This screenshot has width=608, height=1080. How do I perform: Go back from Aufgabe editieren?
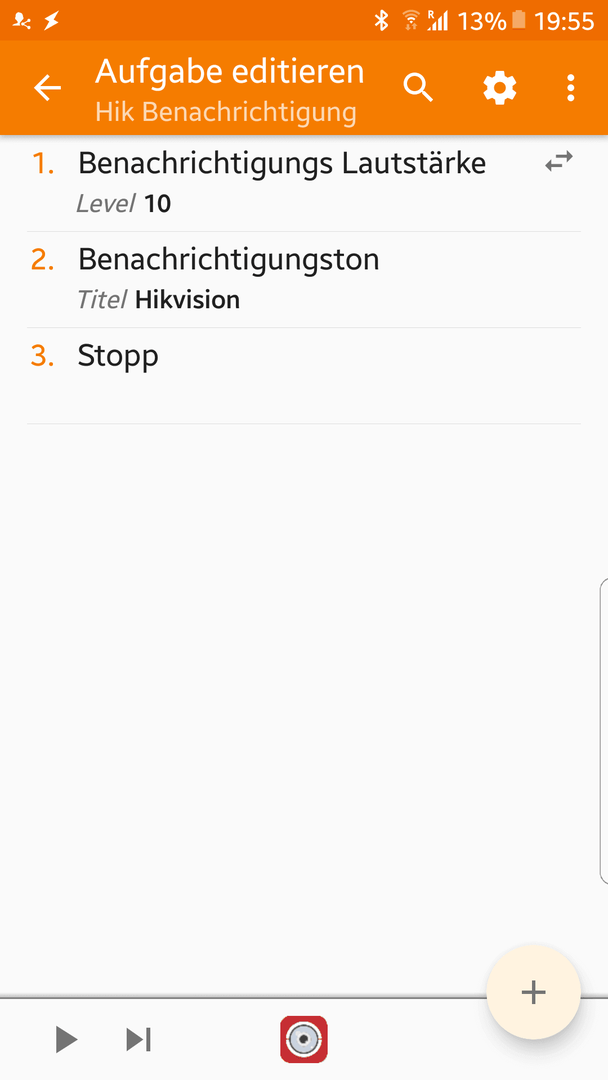coord(48,87)
